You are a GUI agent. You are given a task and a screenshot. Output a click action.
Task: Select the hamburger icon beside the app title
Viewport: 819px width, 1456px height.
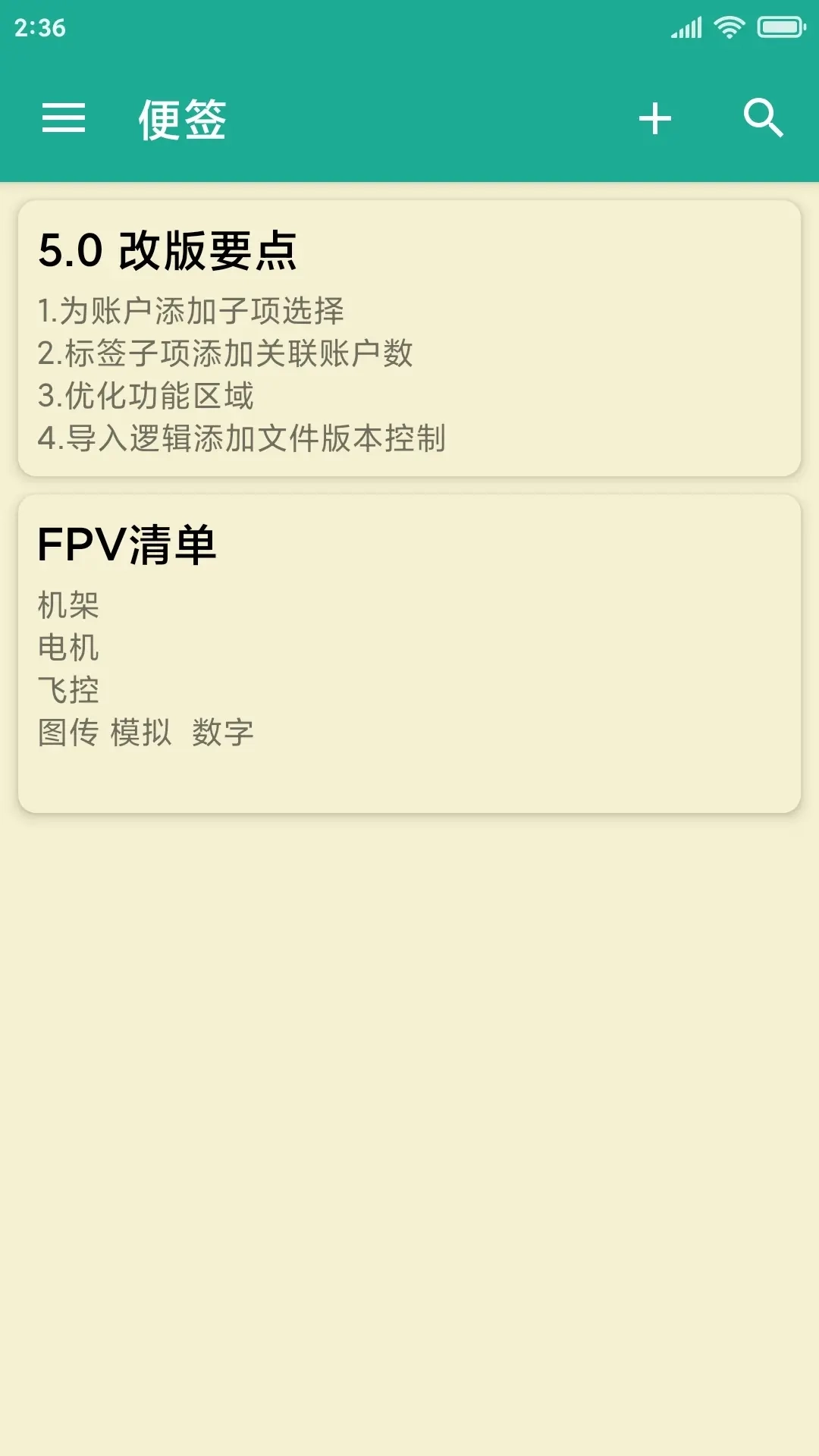(64, 118)
